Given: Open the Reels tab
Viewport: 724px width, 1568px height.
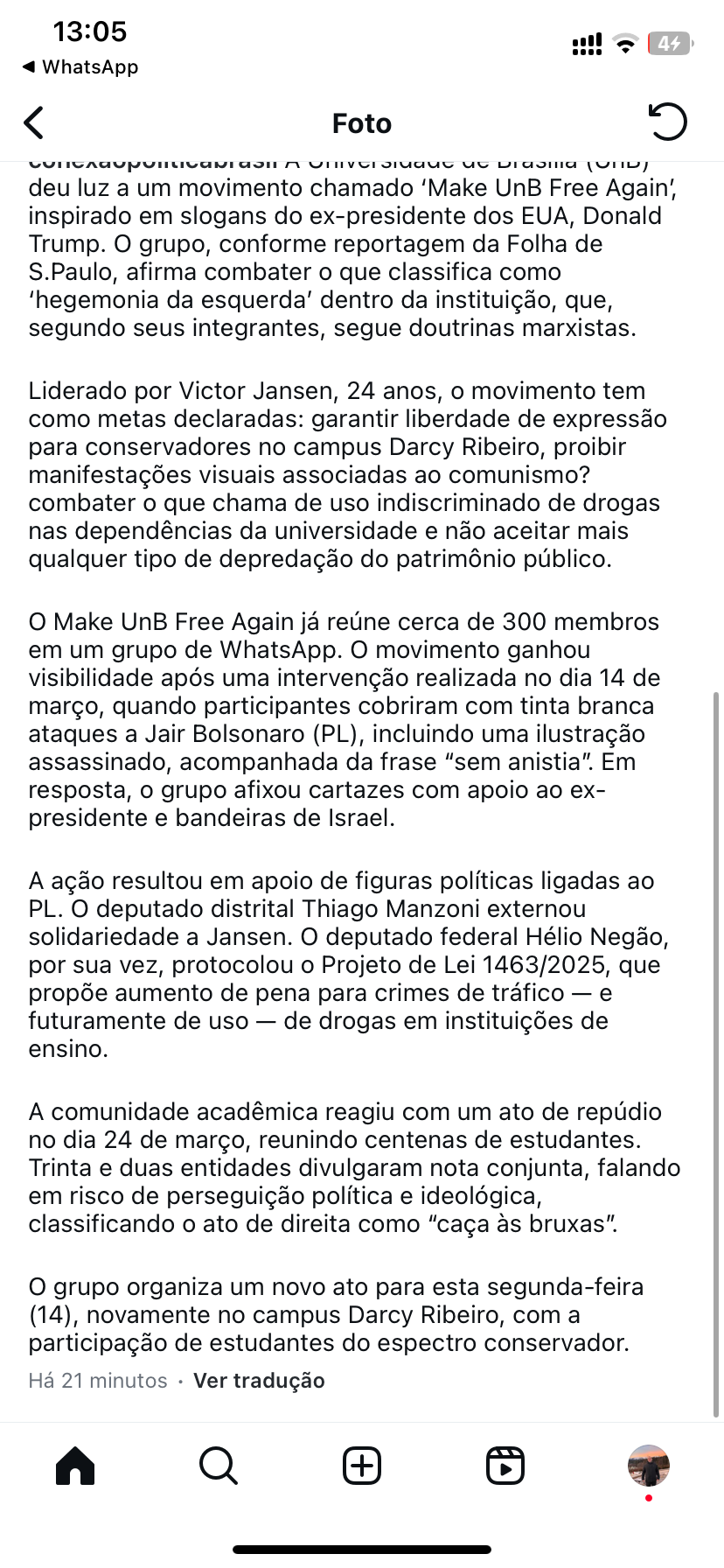Looking at the screenshot, I should (x=505, y=1466).
